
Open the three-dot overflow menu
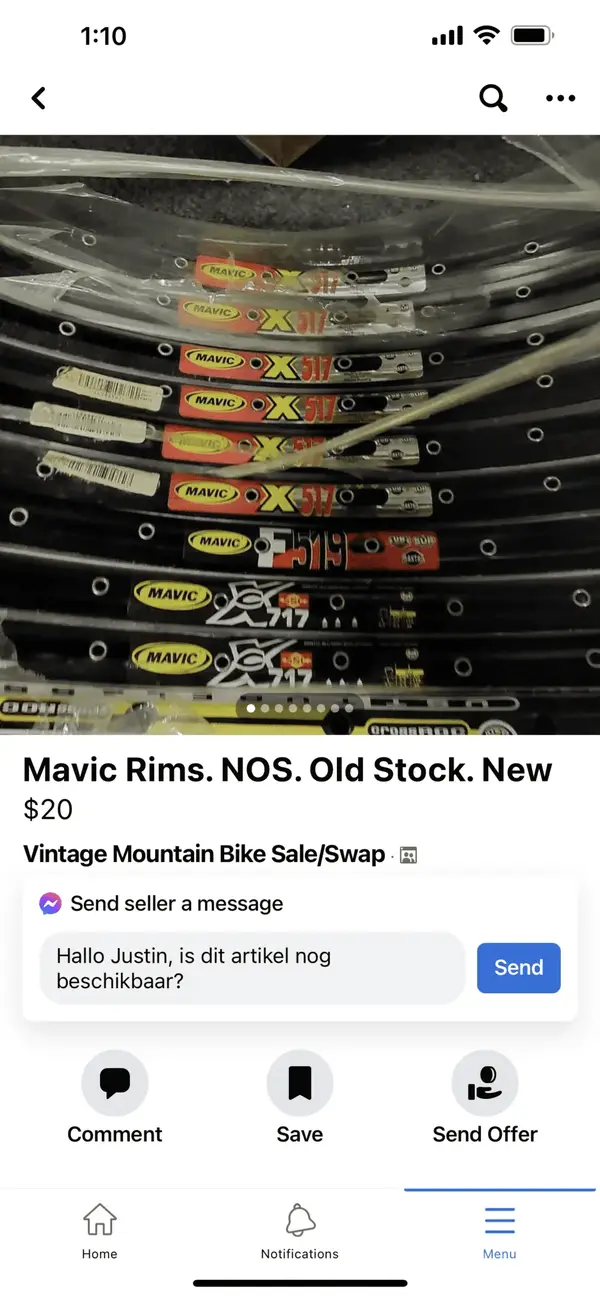[560, 98]
